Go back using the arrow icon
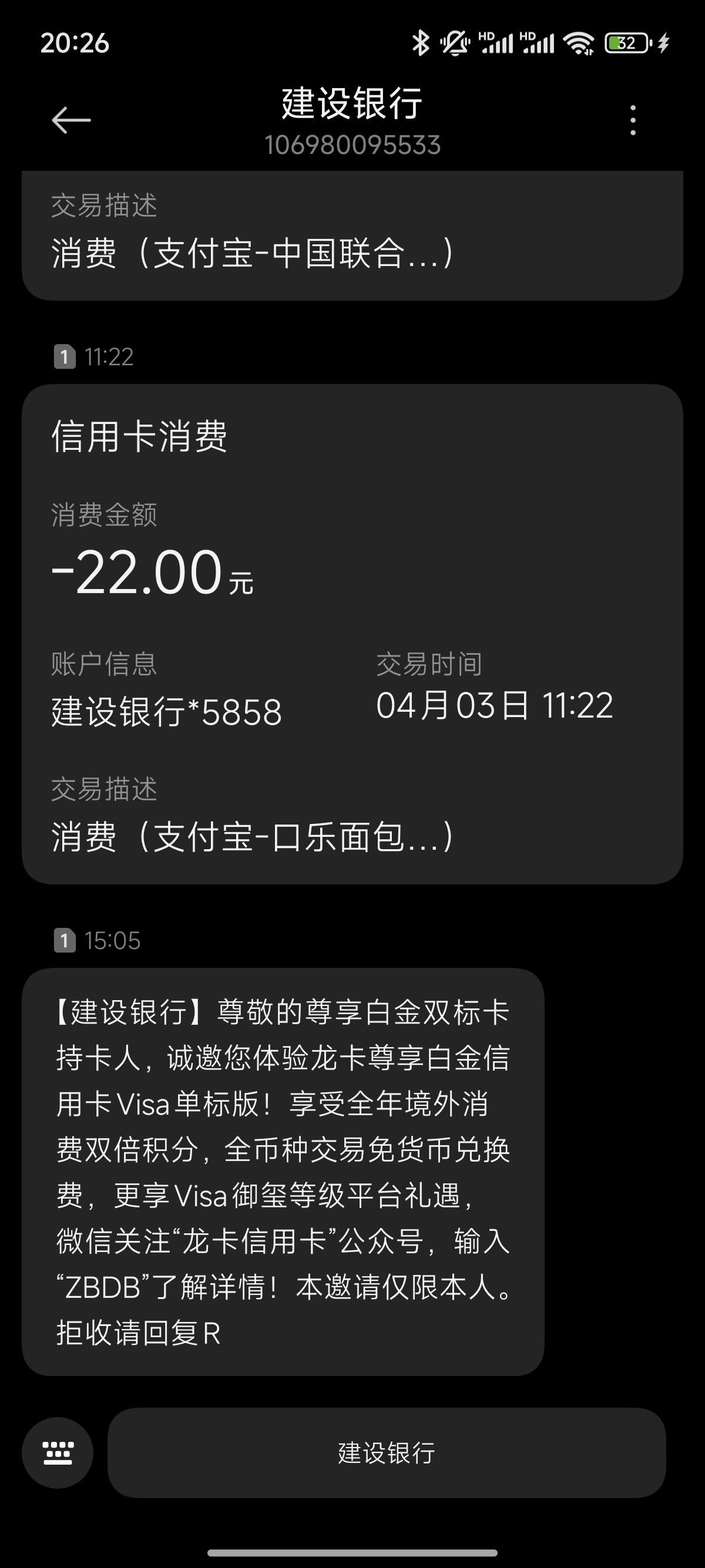 pos(71,119)
